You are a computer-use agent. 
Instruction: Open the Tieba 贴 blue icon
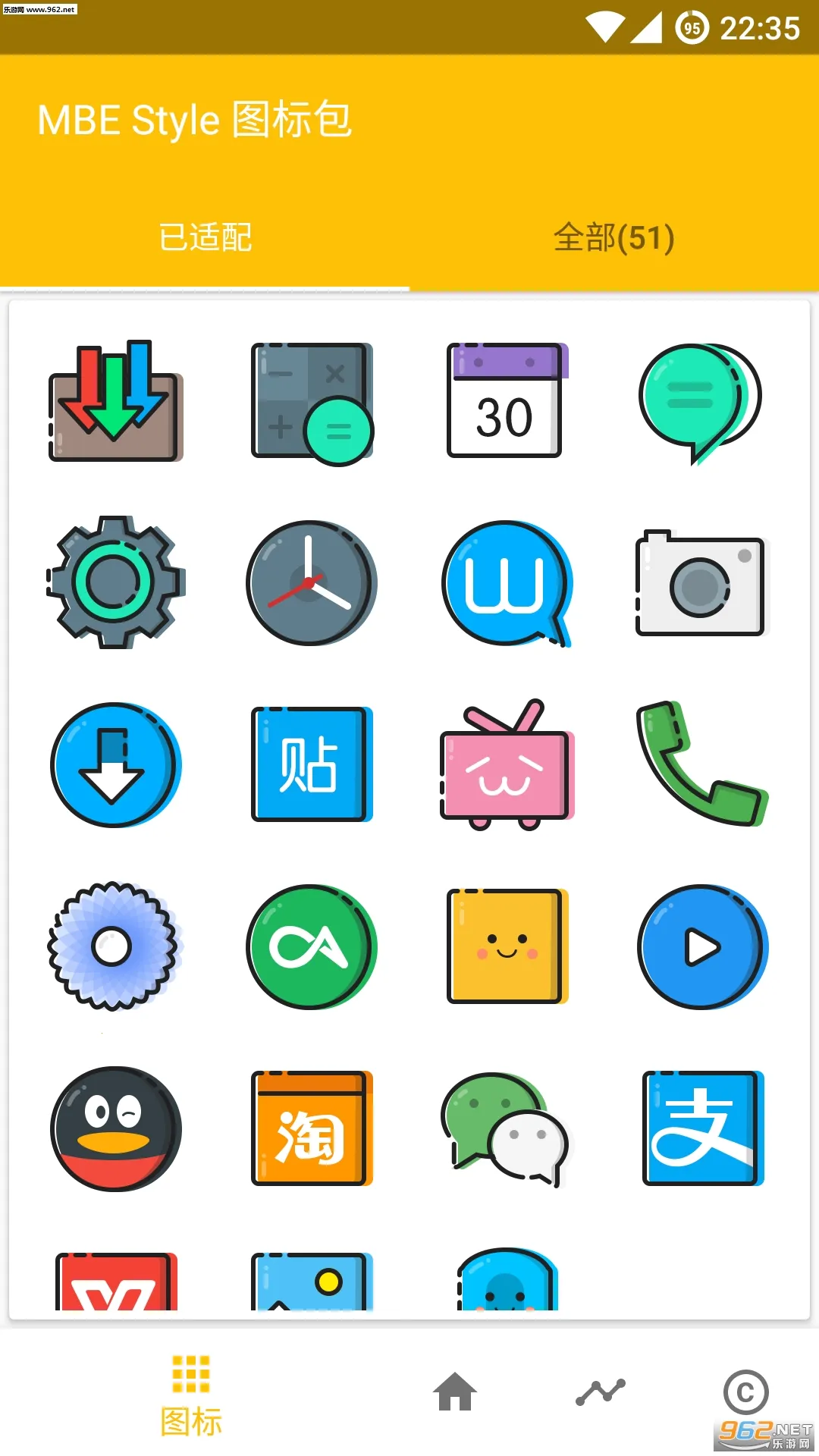coord(312,764)
